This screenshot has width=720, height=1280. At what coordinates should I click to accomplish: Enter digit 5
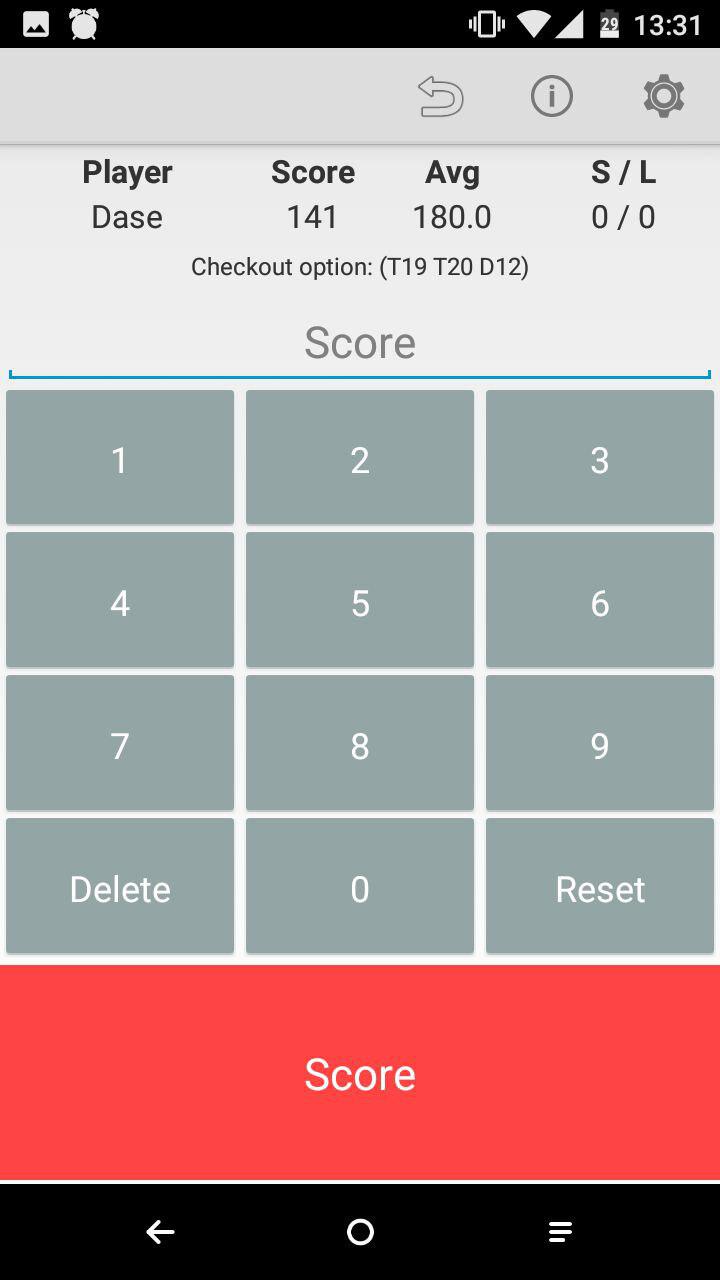coord(360,601)
